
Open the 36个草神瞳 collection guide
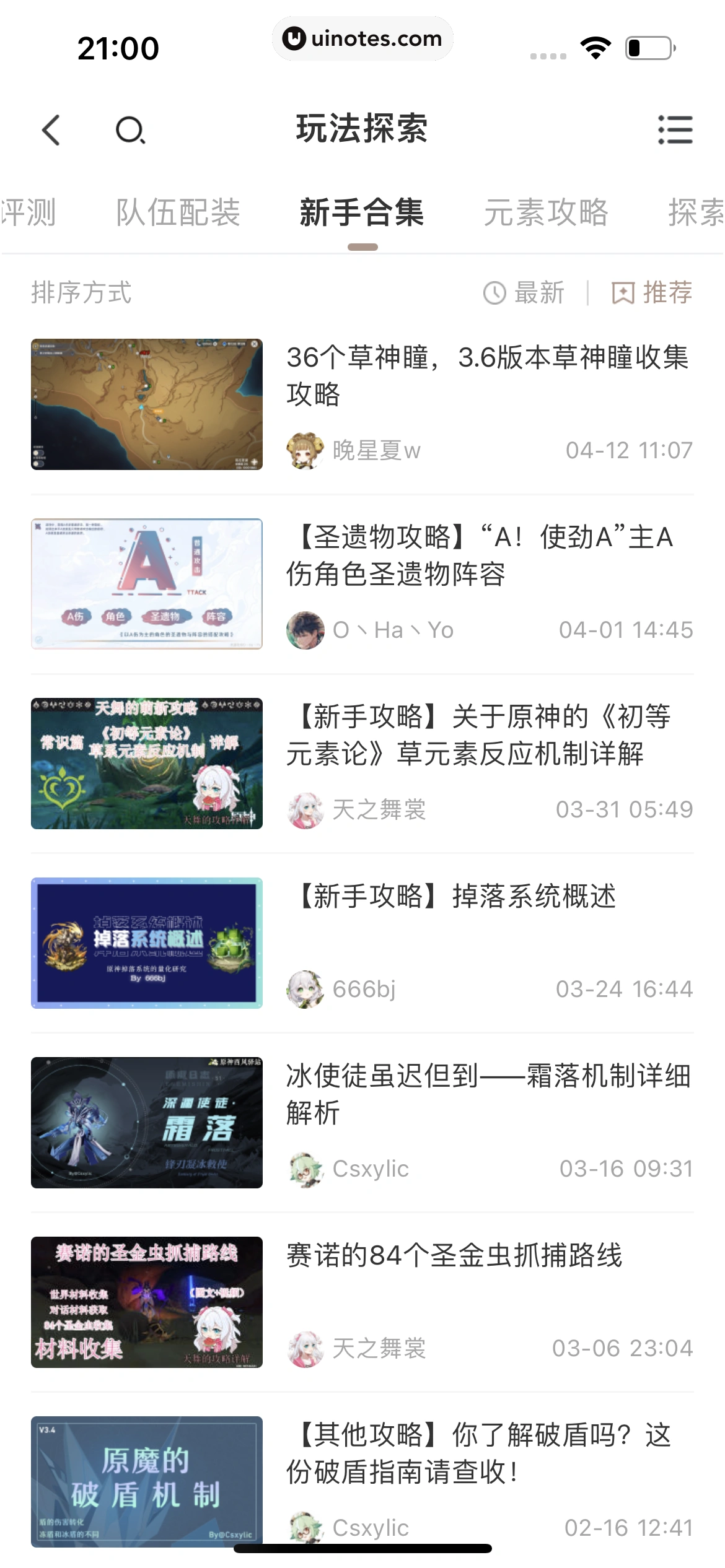(487, 375)
